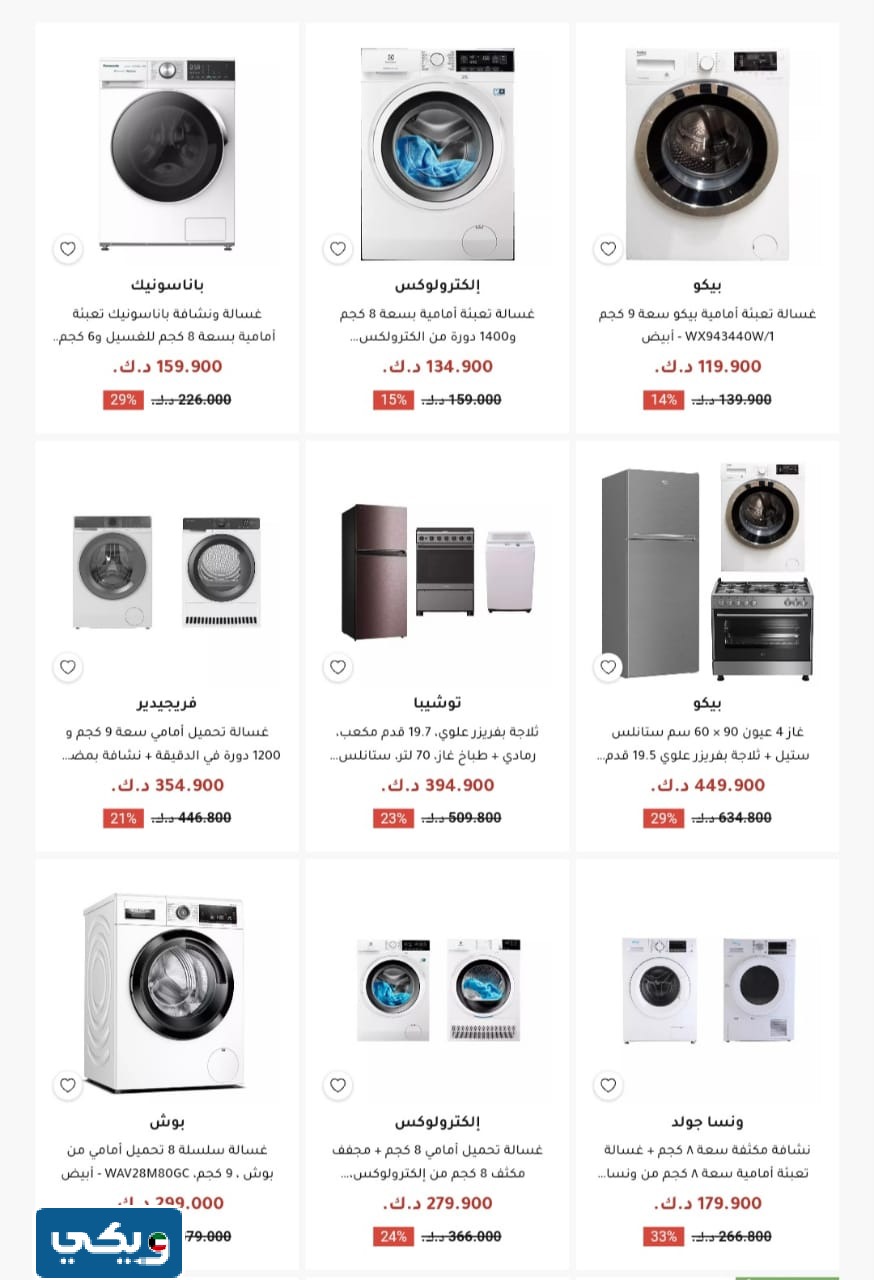Favorite the Electrolux 134.900 washer

point(338,249)
